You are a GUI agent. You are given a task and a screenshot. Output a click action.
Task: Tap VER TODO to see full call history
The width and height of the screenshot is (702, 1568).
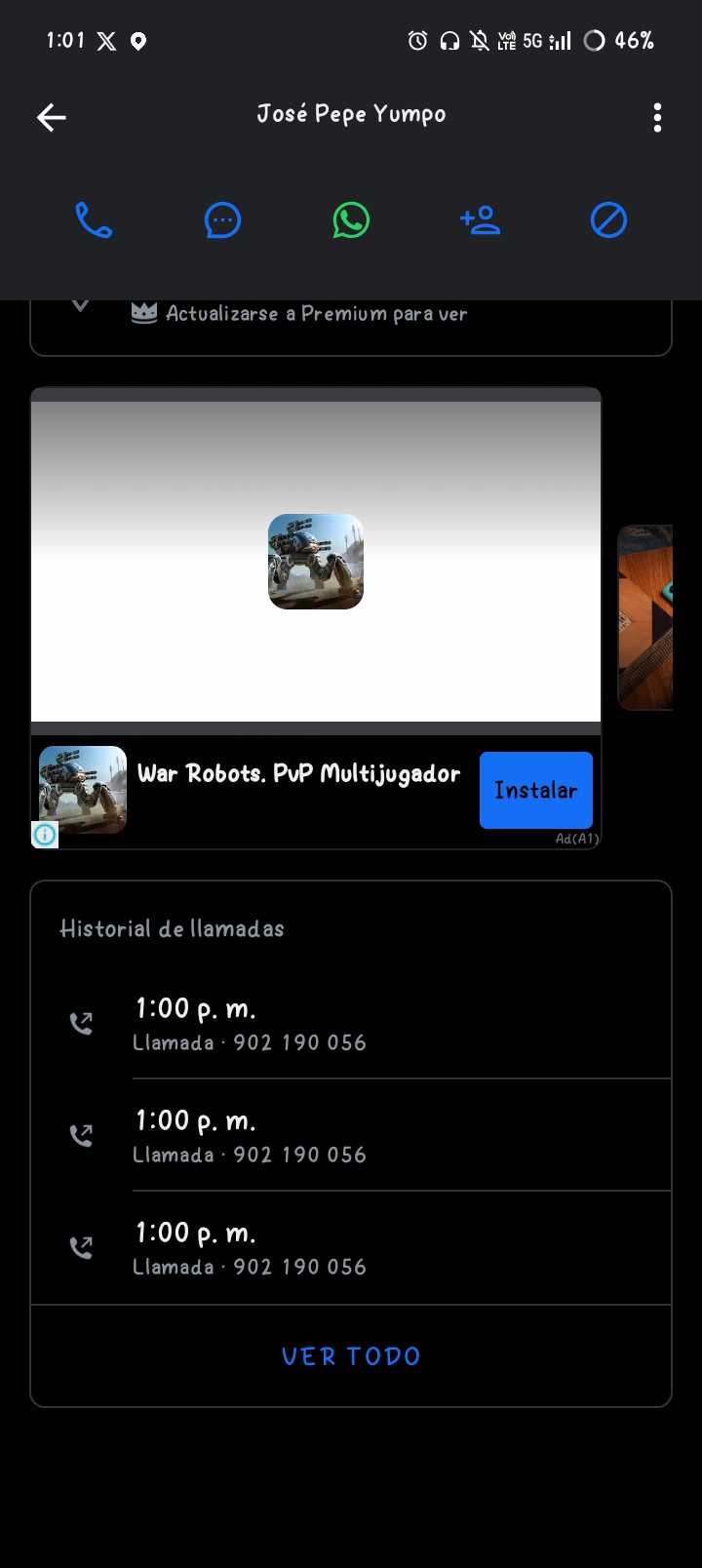click(x=351, y=1356)
